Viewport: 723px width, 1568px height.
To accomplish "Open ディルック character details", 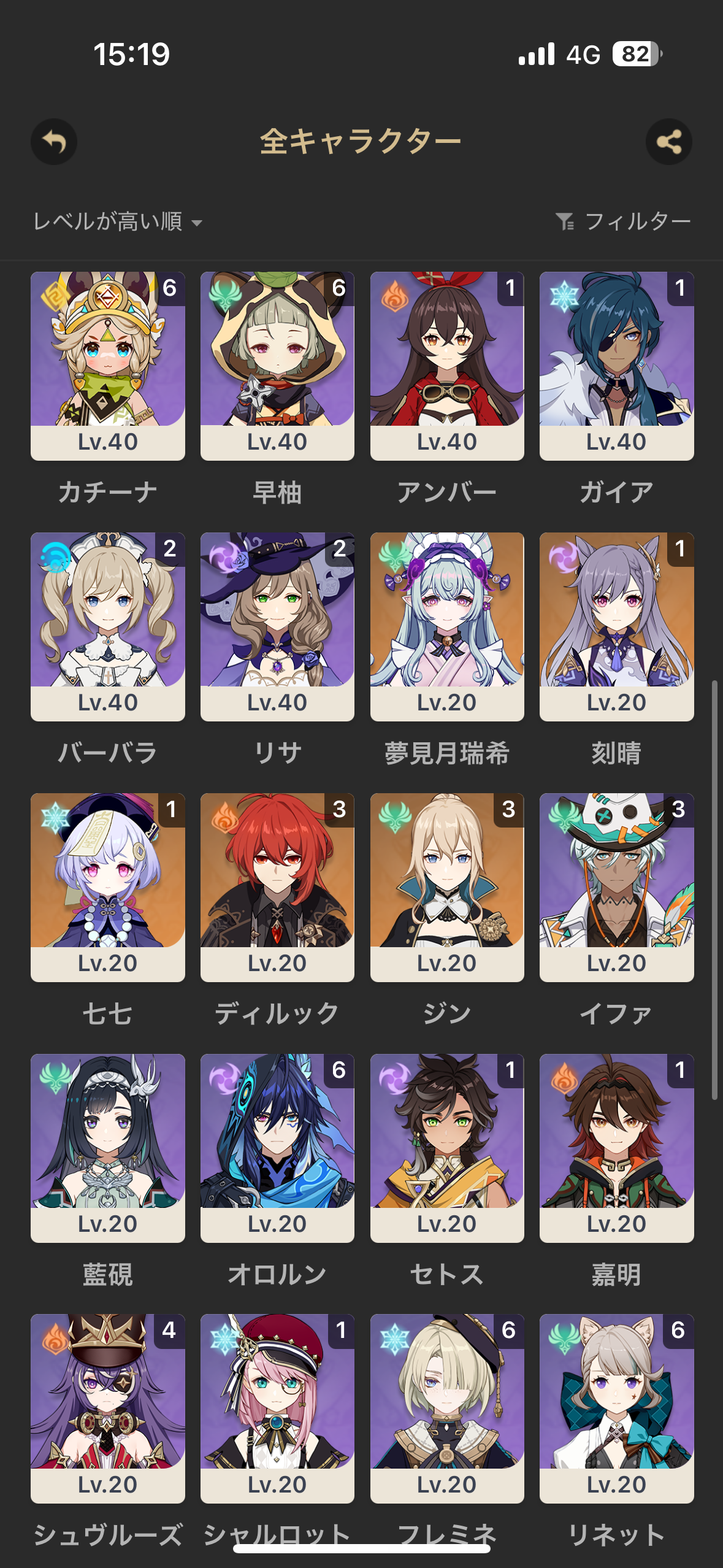I will pos(277,887).
